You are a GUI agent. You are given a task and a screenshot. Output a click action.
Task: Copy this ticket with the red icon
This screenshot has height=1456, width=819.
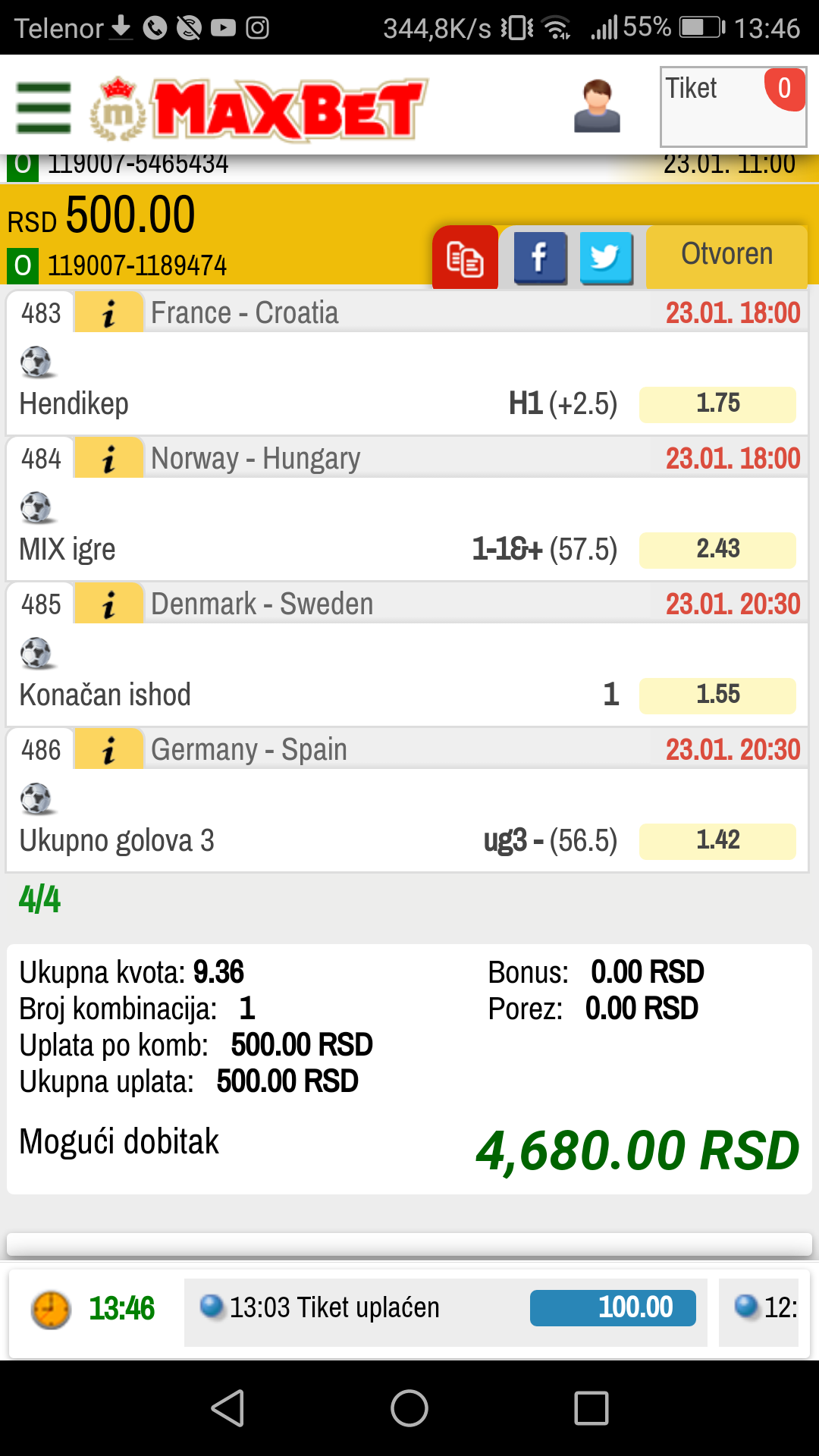466,258
